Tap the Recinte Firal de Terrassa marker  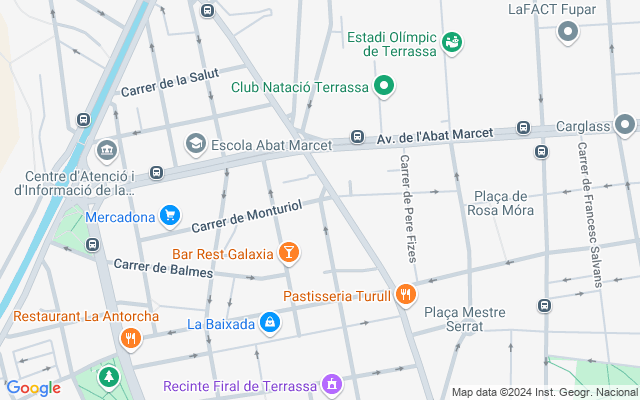332,385
